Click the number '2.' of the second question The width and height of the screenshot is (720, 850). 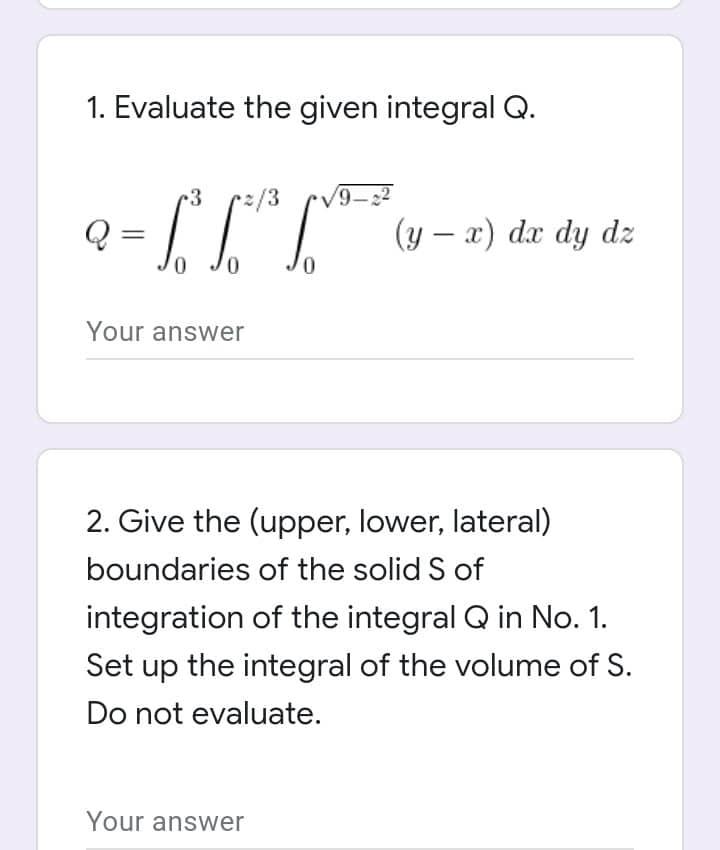coord(97,521)
